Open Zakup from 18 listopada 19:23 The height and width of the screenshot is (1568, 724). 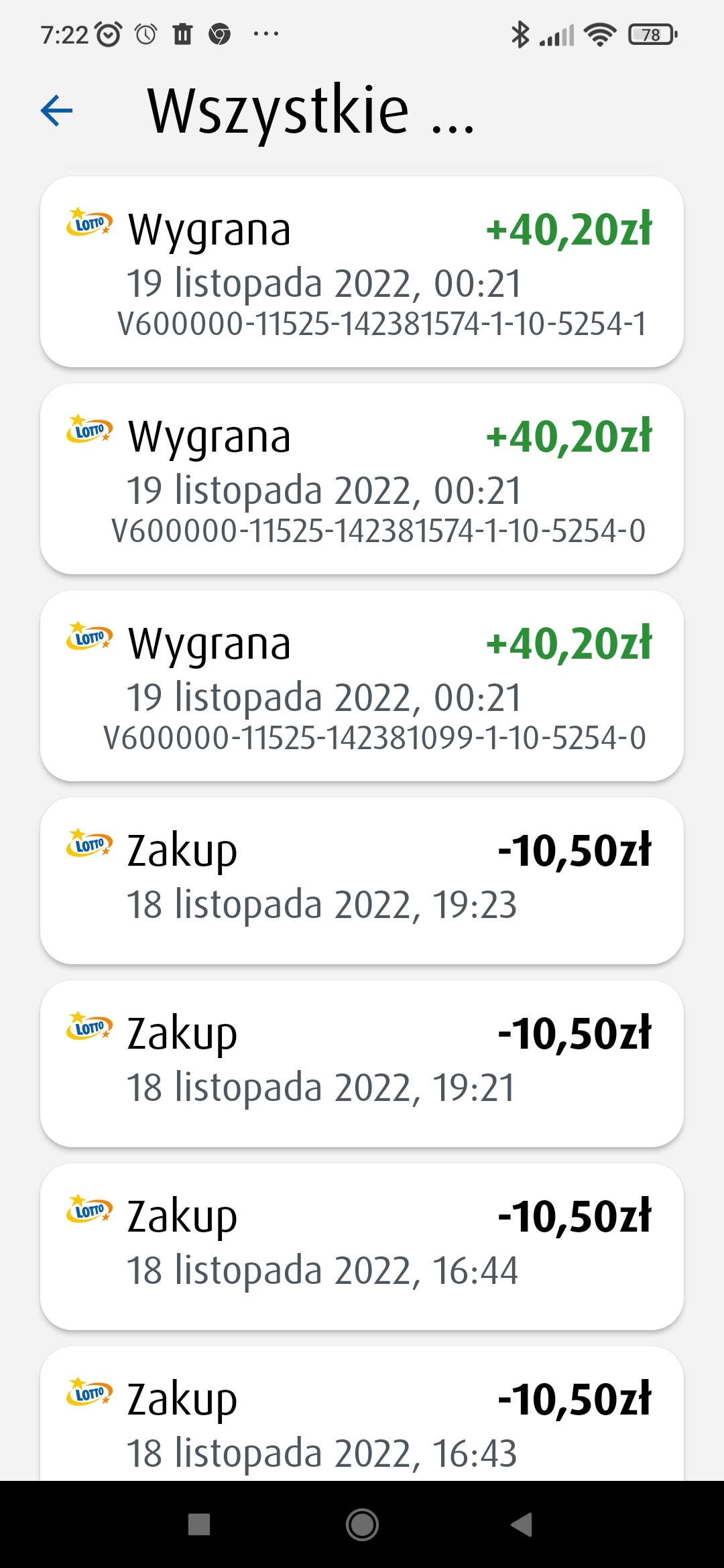(x=362, y=880)
